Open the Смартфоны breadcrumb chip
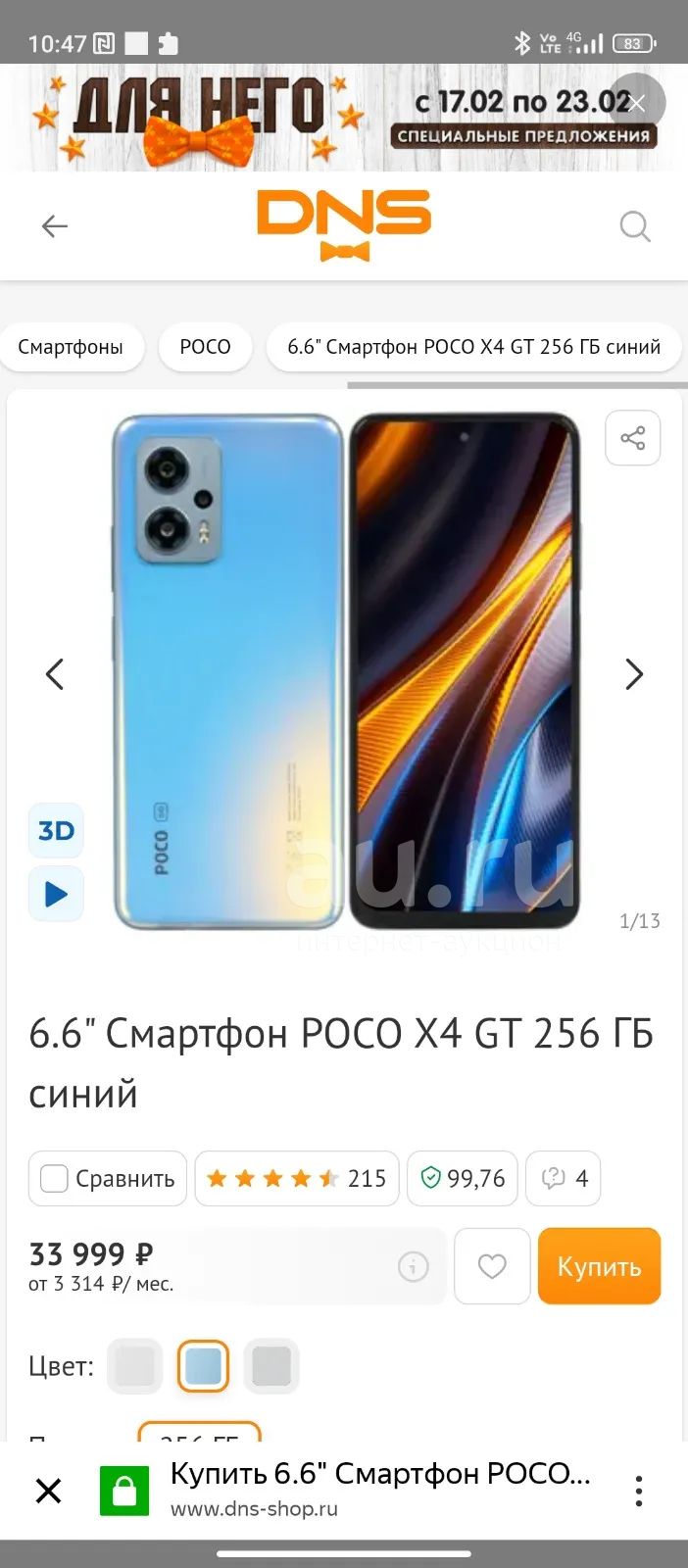The image size is (688, 1568). coord(71,347)
